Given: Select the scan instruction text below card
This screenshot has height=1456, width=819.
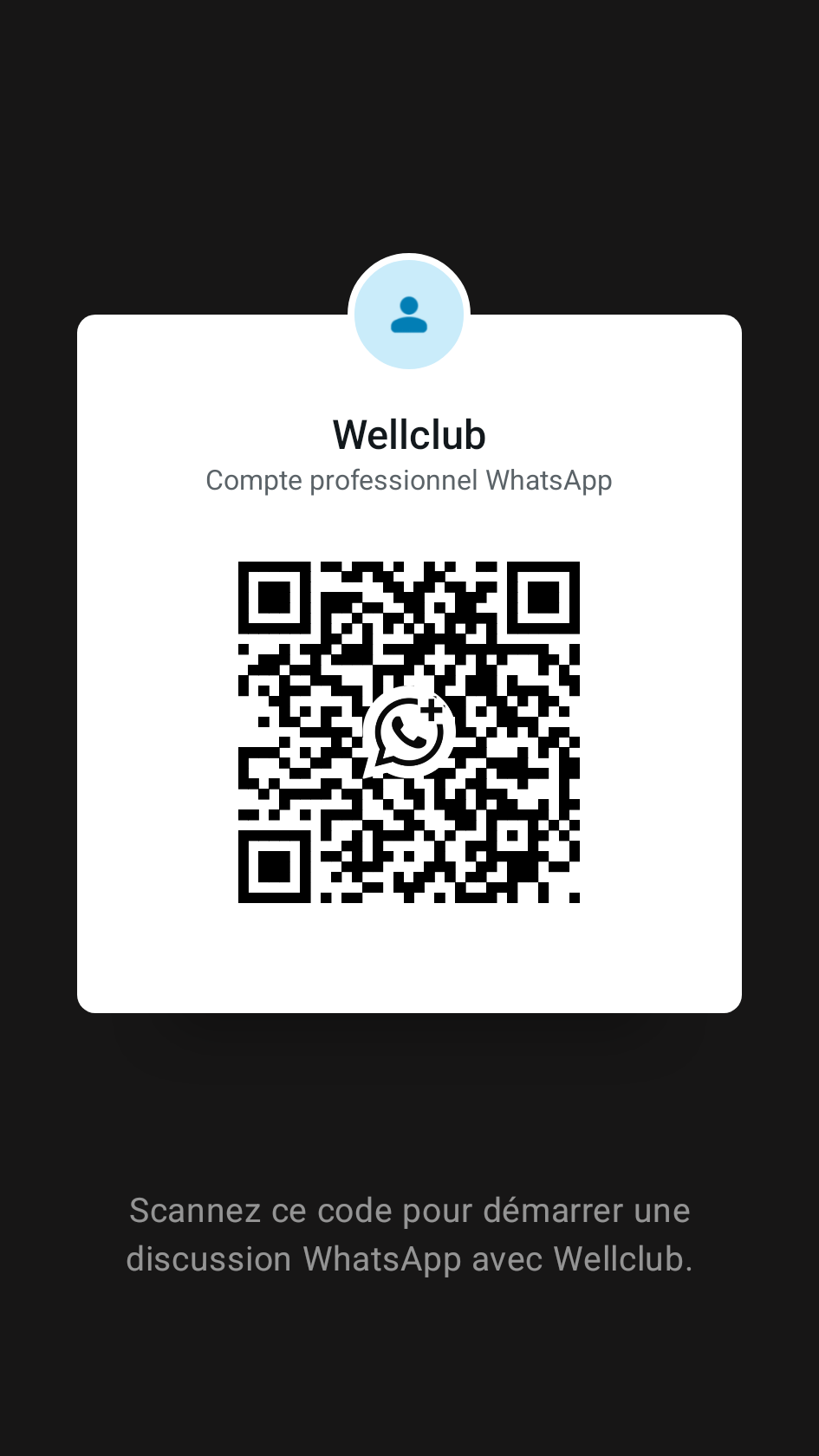Looking at the screenshot, I should pyautogui.click(x=409, y=1234).
